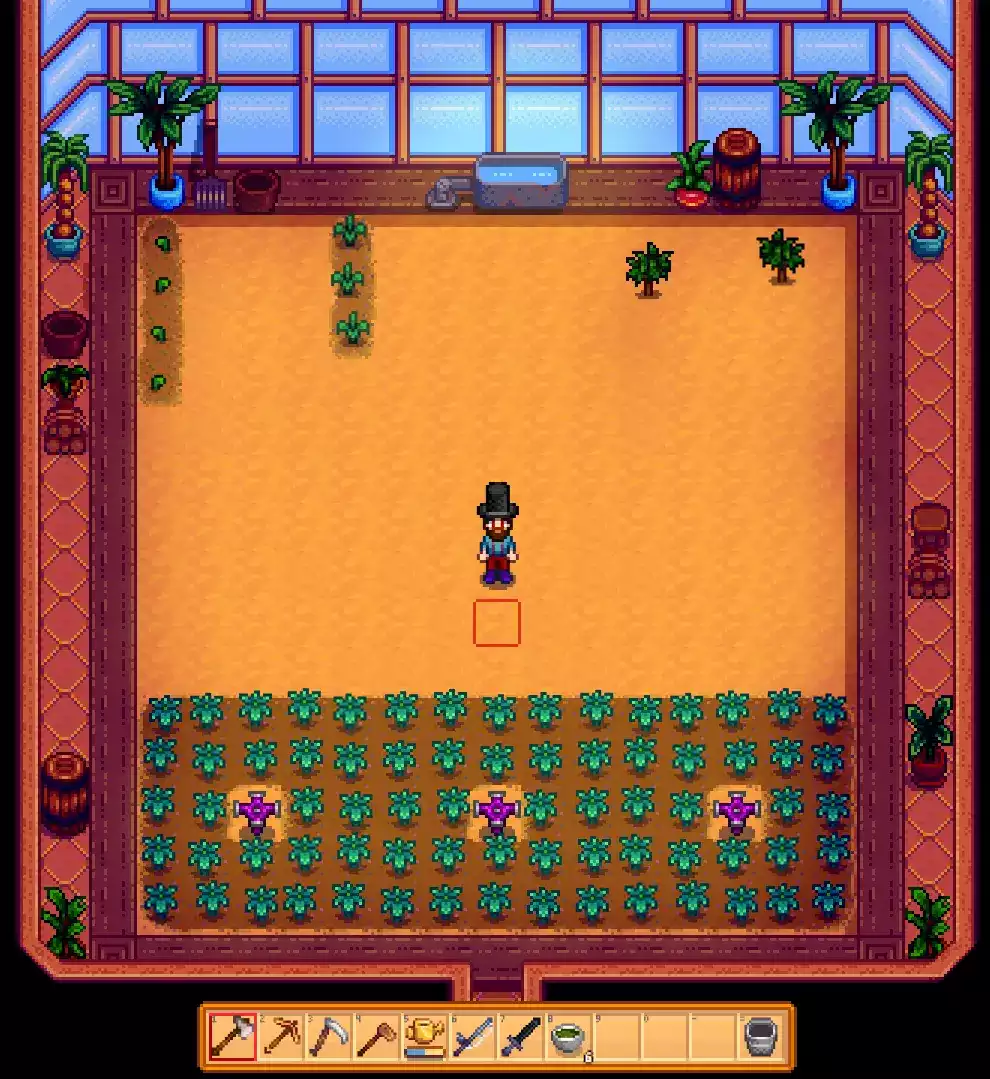Viewport: 990px width, 1079px height.
Task: Select the green food bowl item
Action: (x=569, y=1037)
